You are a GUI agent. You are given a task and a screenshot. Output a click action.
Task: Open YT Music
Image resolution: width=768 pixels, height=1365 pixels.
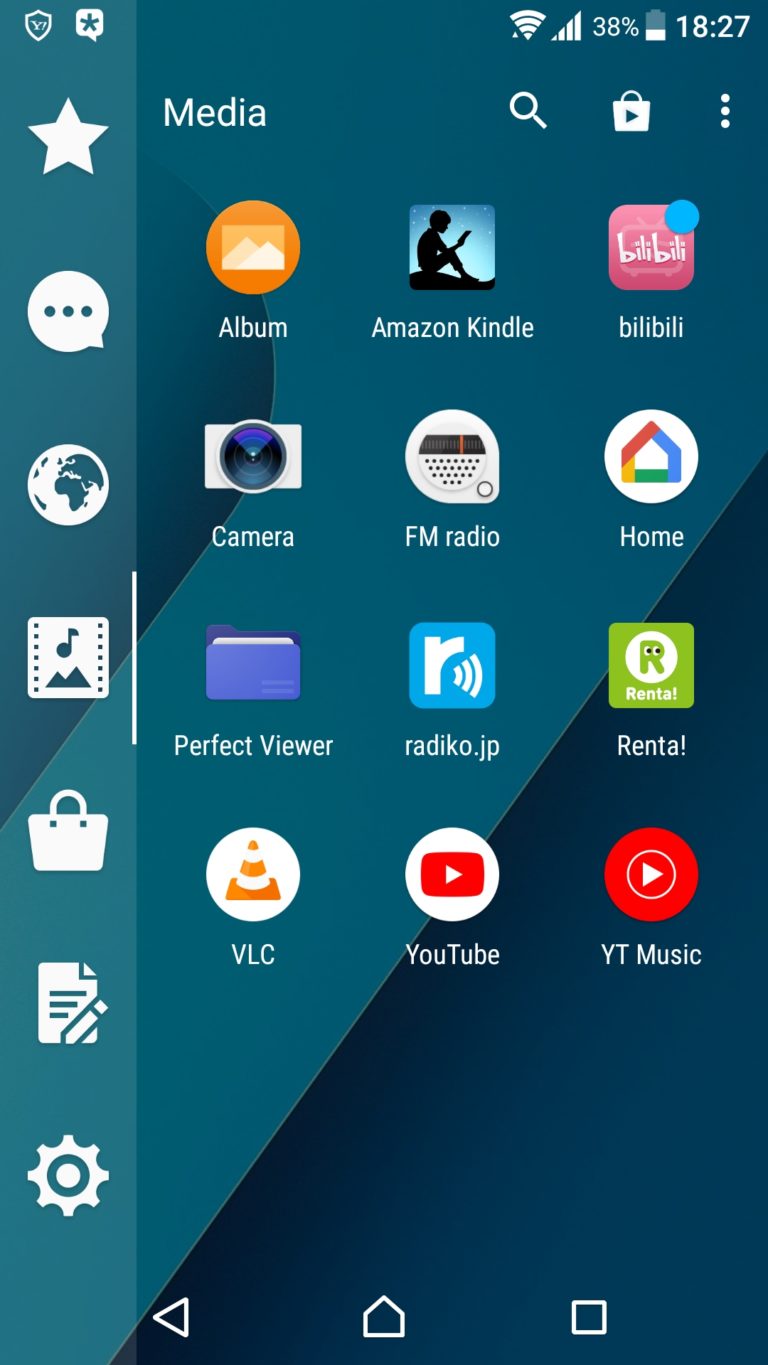651,874
